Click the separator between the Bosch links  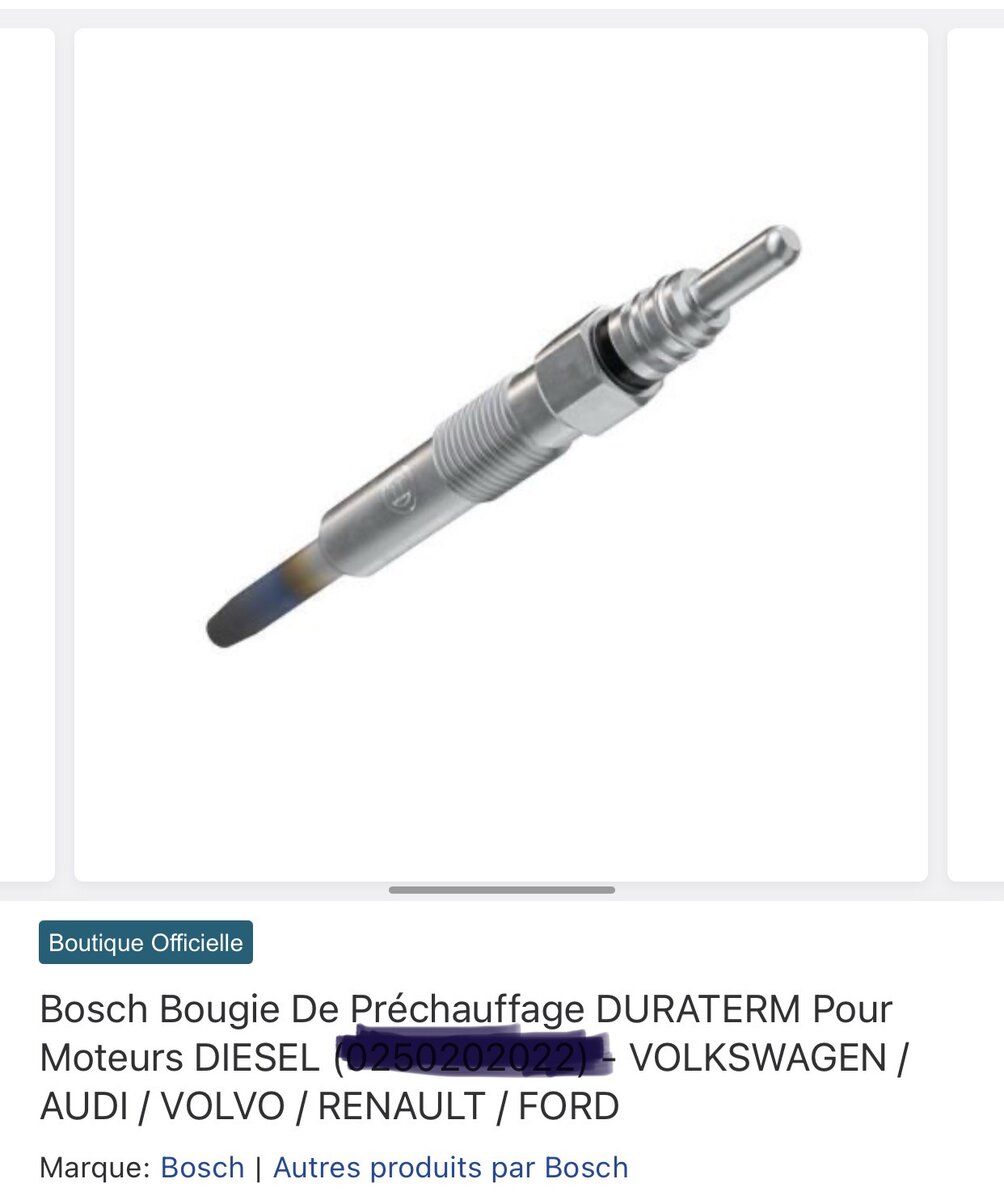point(257,1166)
